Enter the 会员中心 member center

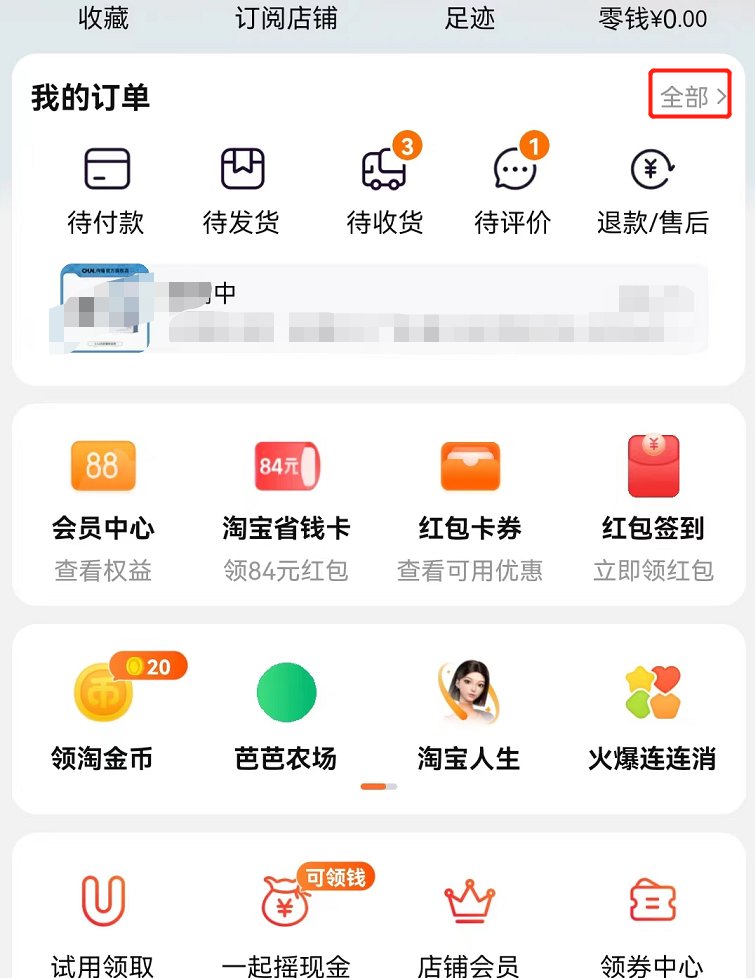point(103,490)
